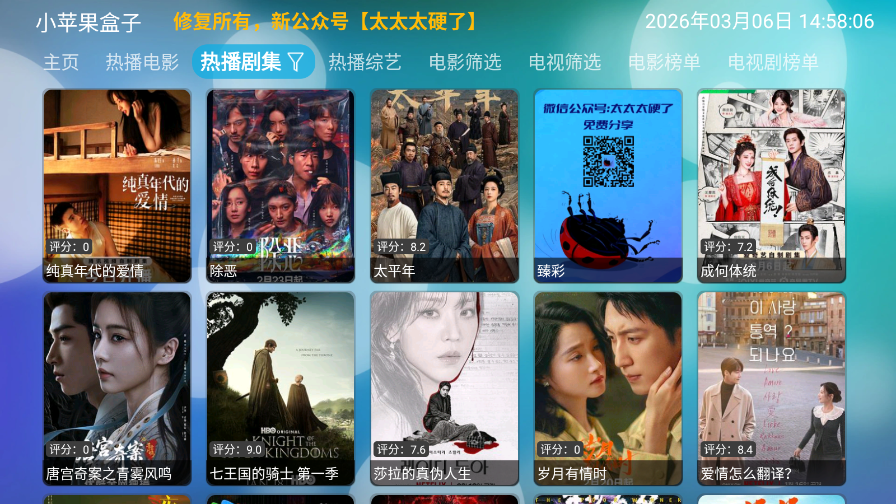This screenshot has height=504, width=896.
Task: Select the 岁月有情时 poster
Action: (608, 388)
